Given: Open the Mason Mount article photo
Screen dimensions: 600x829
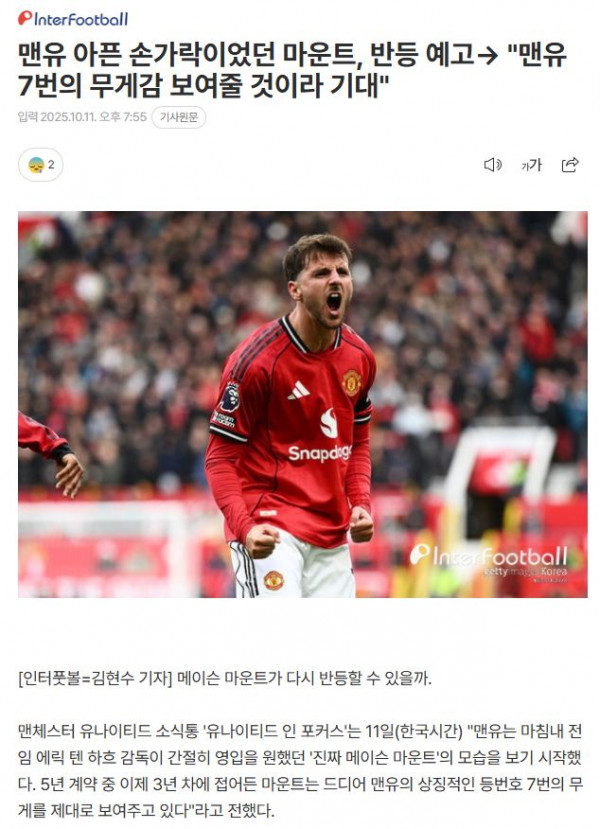Looking at the screenshot, I should 302,404.
